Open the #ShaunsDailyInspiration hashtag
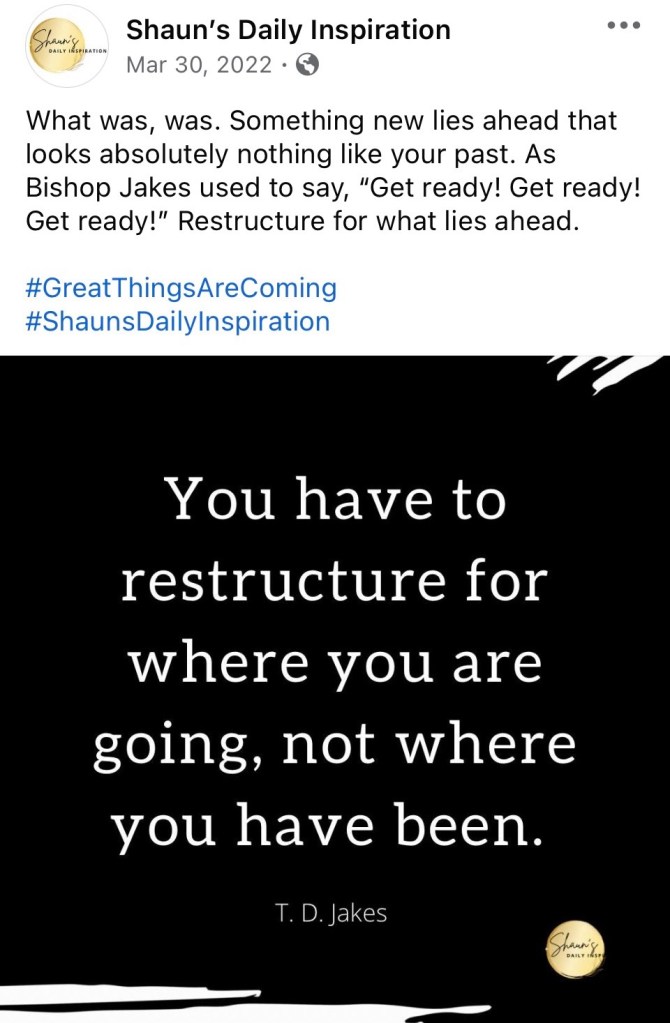The image size is (670, 1023). click(x=176, y=321)
